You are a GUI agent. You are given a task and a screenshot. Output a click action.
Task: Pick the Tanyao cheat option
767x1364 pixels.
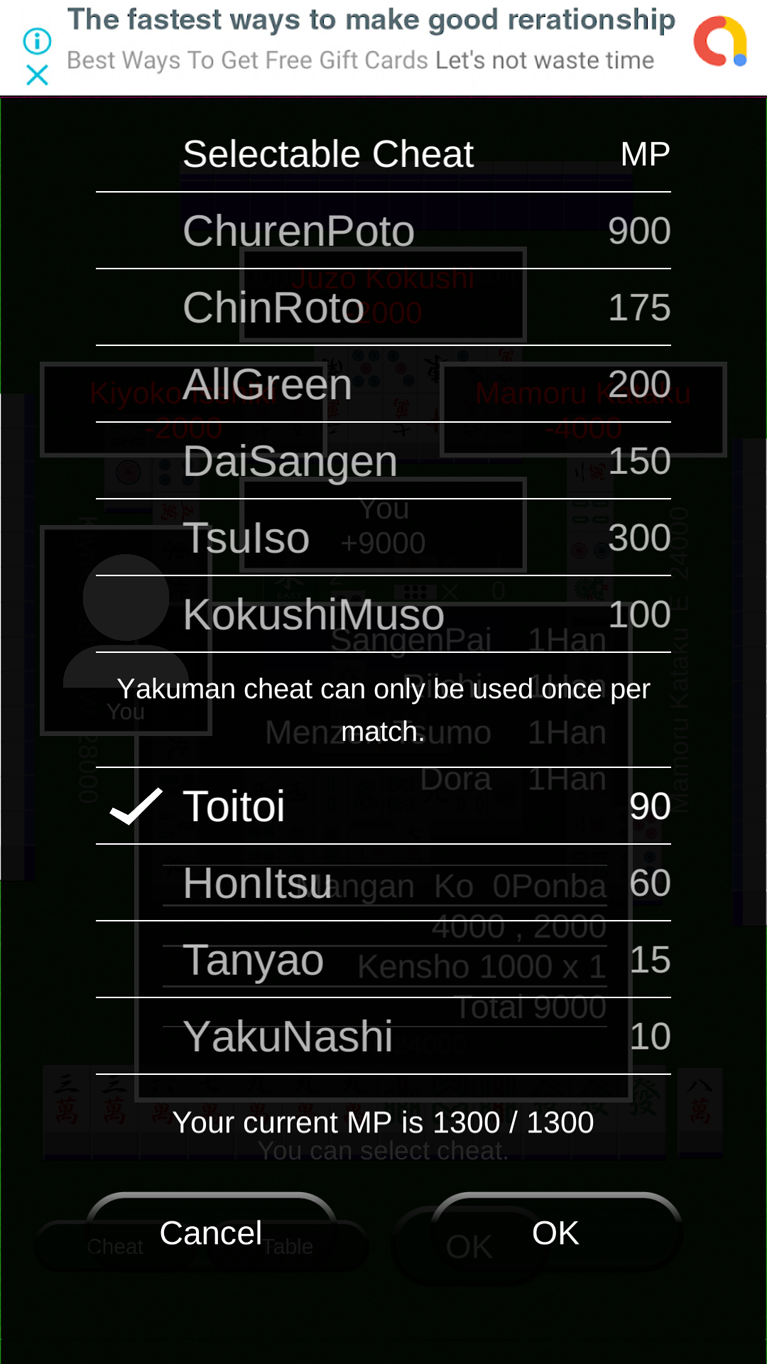pyautogui.click(x=383, y=961)
